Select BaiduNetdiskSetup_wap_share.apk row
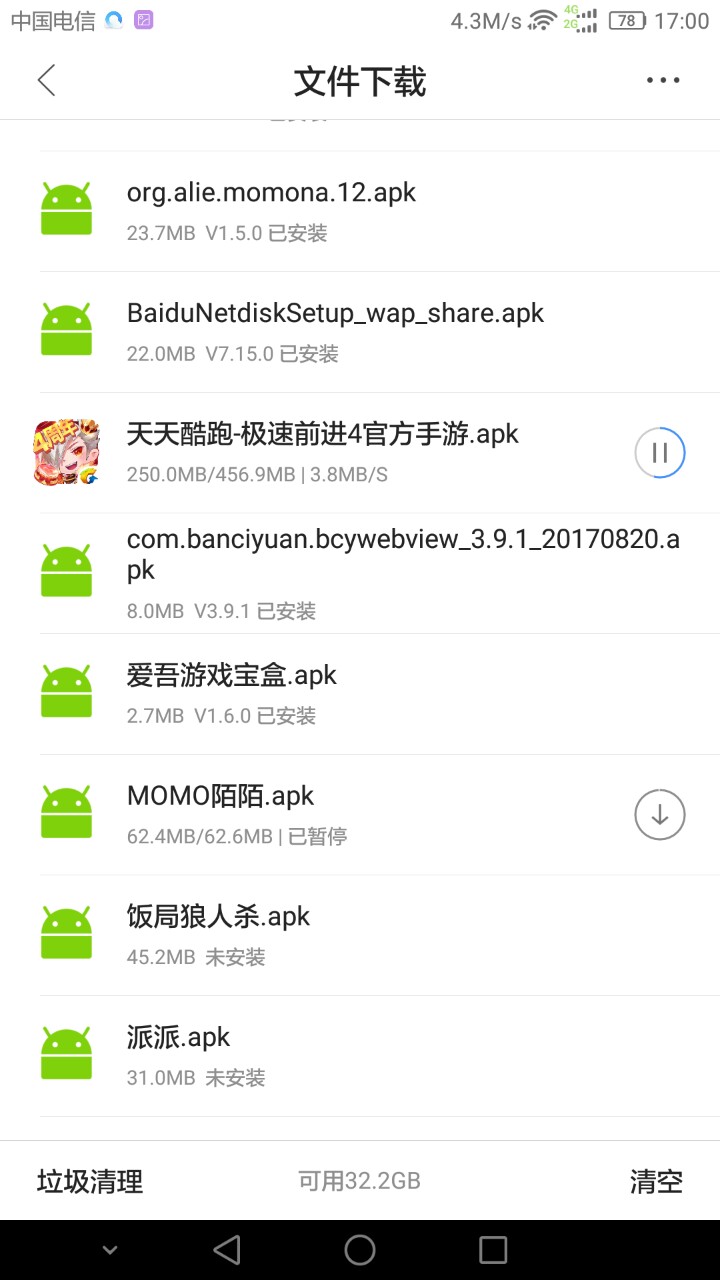 tap(335, 331)
